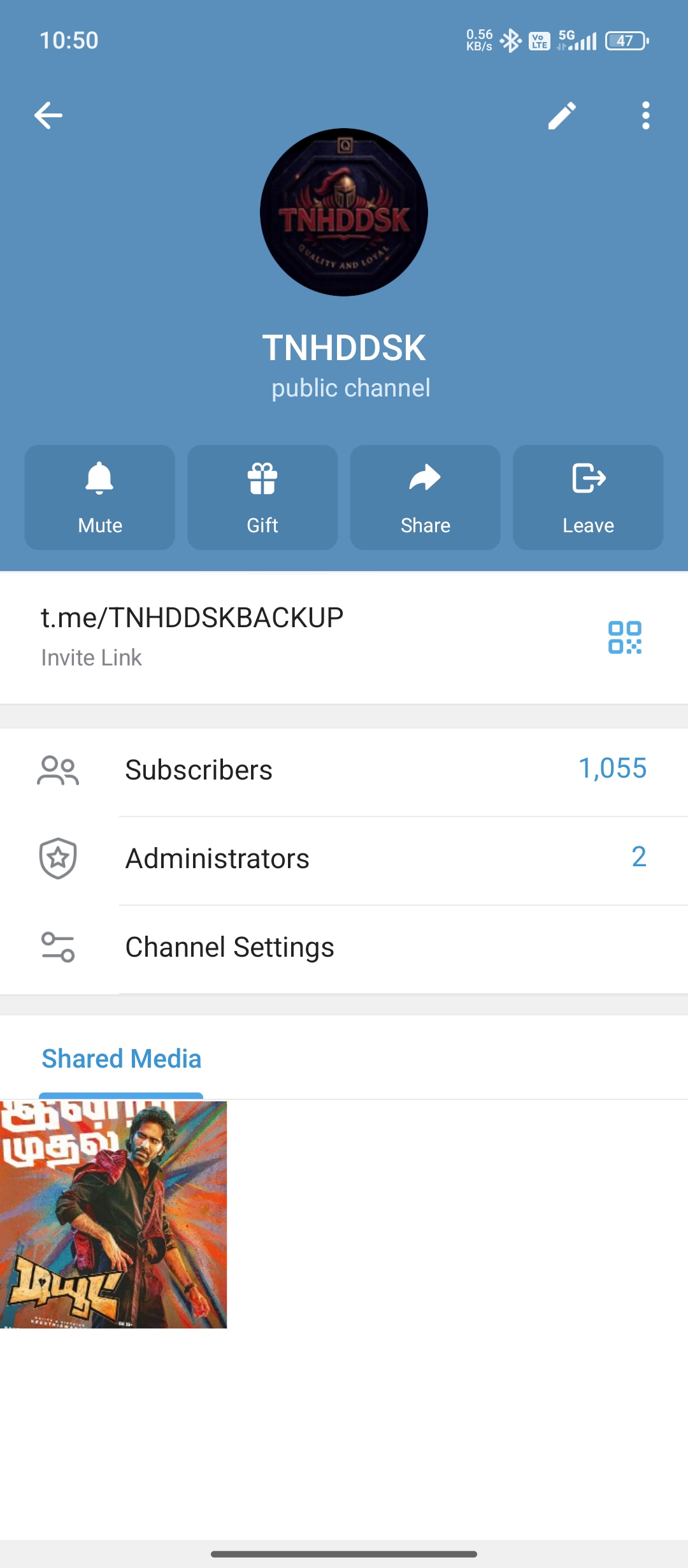View the Administrators list
This screenshot has width=688, height=1568.
tap(344, 858)
